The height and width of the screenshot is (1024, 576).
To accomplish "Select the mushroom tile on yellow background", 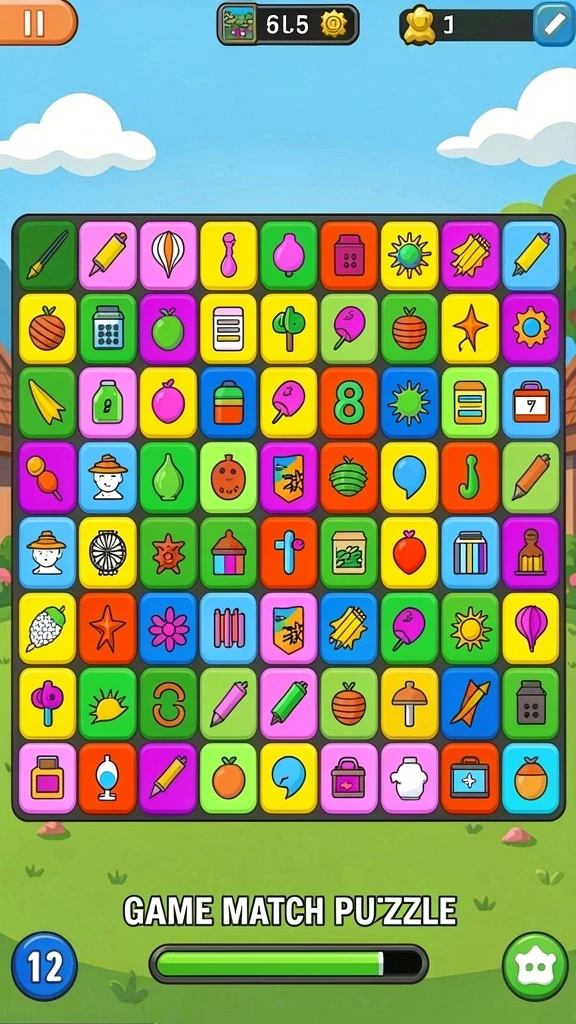I will (x=409, y=703).
